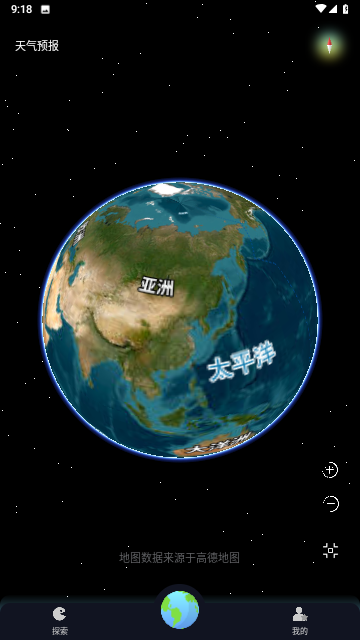Zoom in with the plus icon
This screenshot has width=360, height=640.
click(x=330, y=470)
